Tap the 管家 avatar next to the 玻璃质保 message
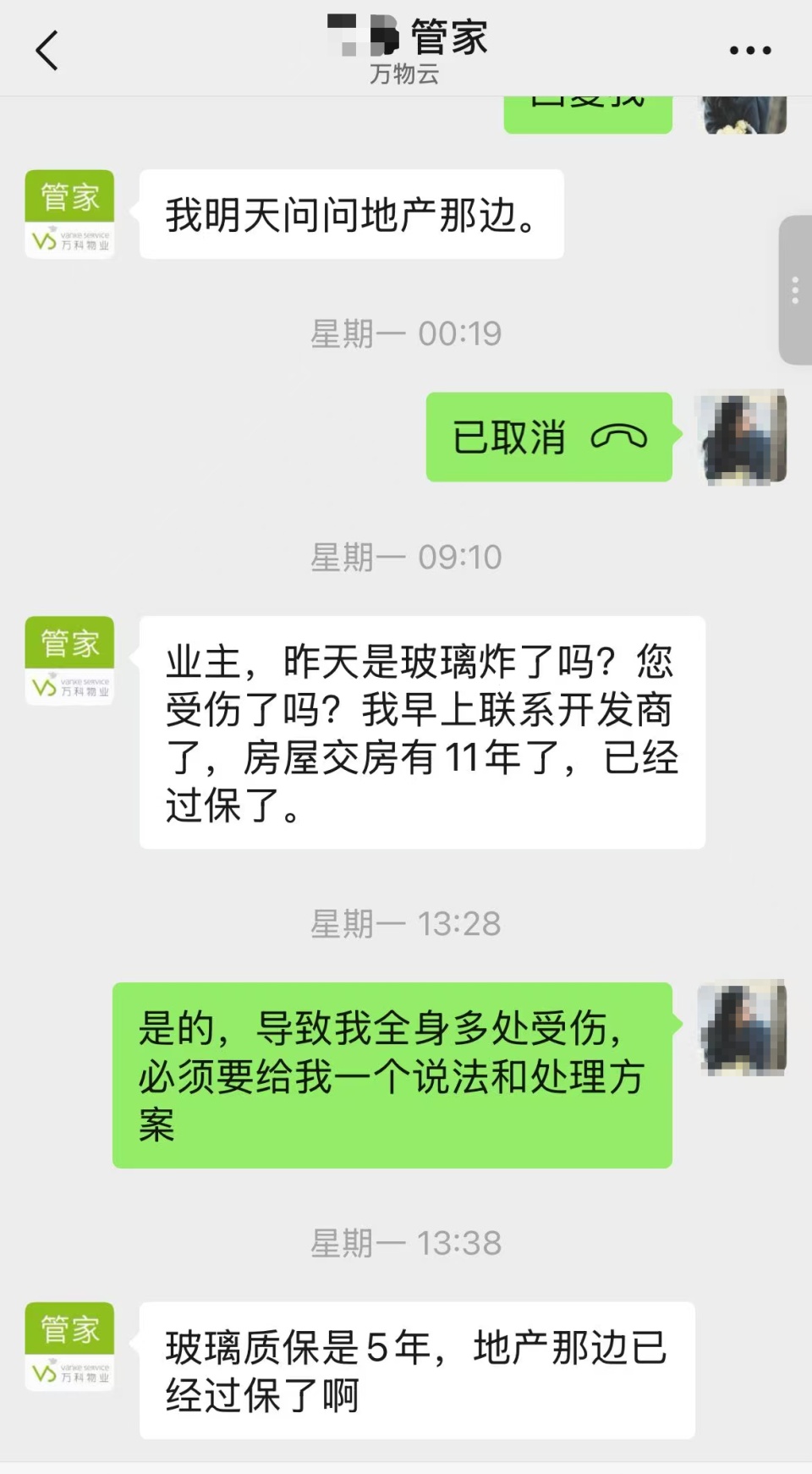This screenshot has width=812, height=1474. pyautogui.click(x=69, y=1347)
